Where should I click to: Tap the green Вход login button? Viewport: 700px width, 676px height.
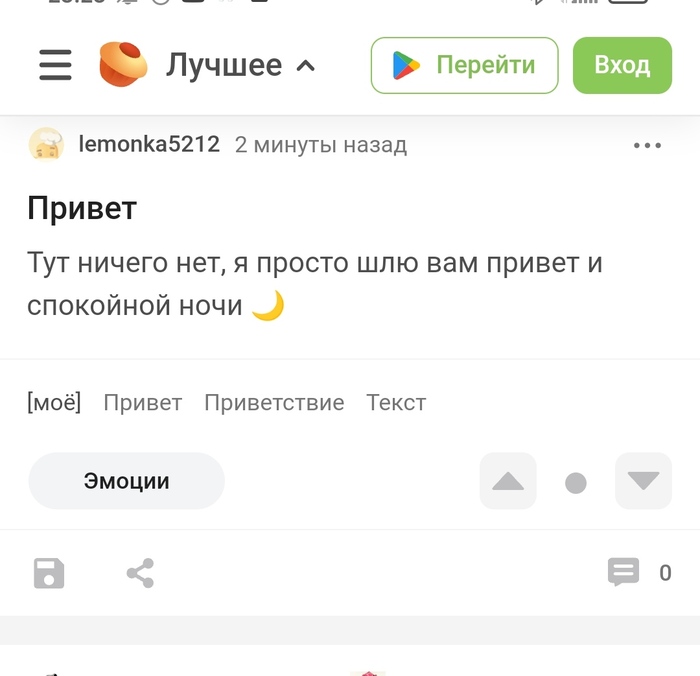tap(622, 66)
